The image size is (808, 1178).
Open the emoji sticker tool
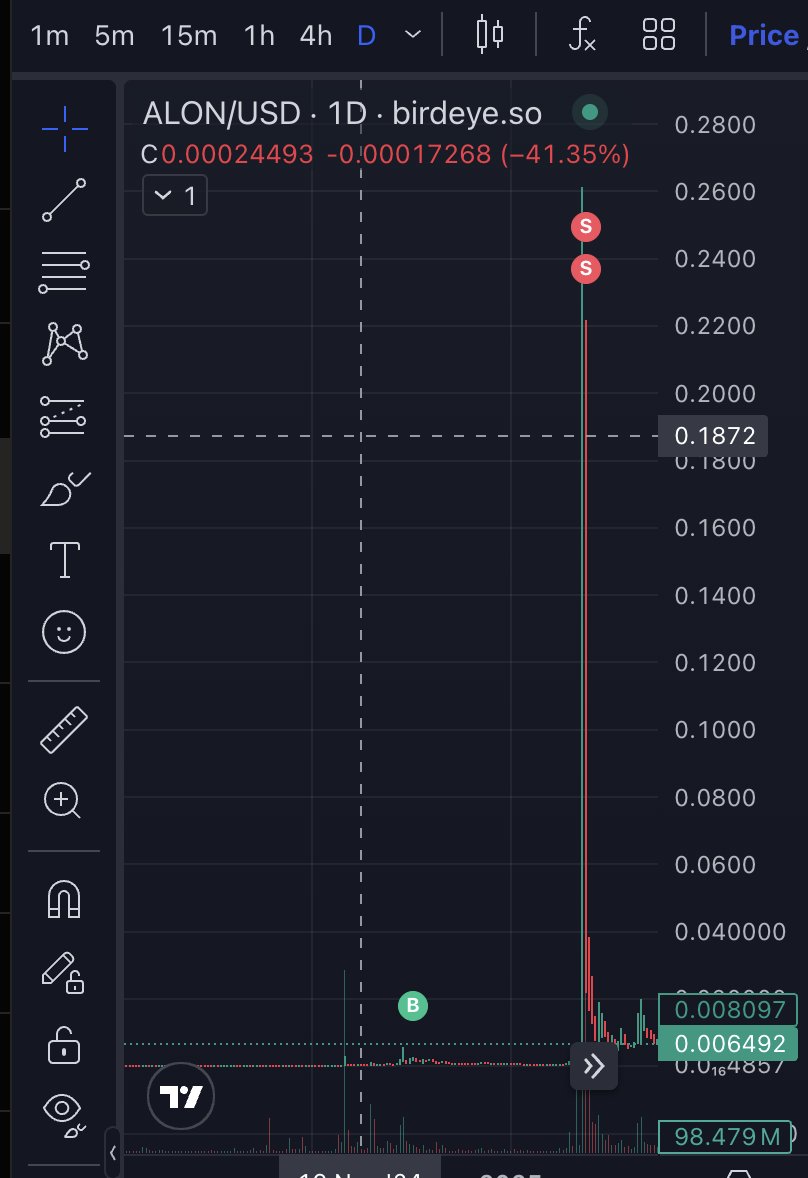click(64, 632)
